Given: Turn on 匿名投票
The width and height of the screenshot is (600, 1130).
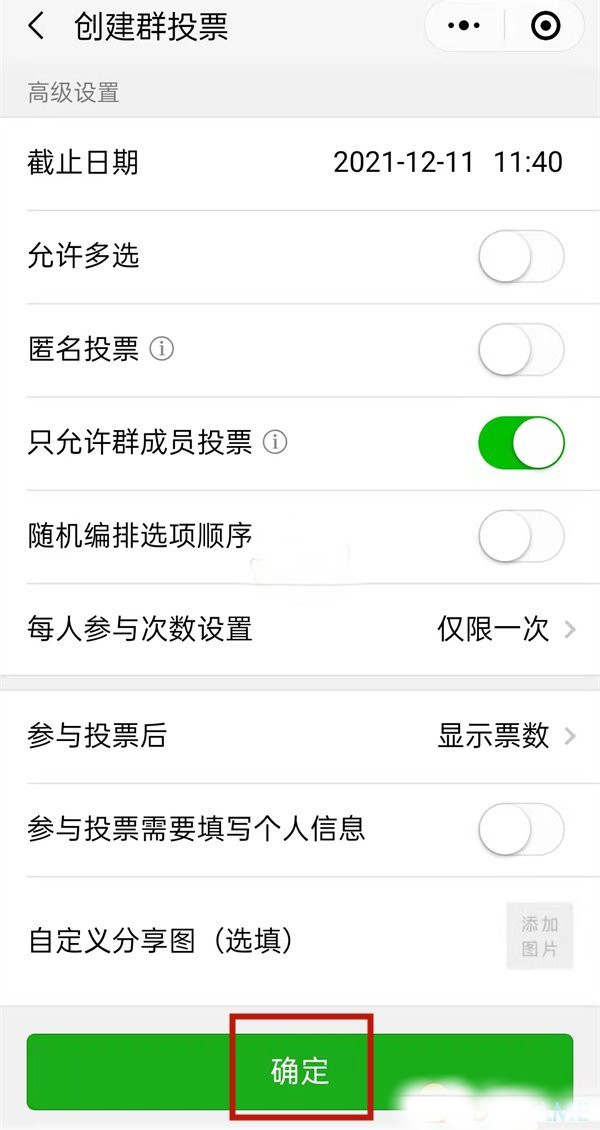Looking at the screenshot, I should pyautogui.click(x=521, y=350).
